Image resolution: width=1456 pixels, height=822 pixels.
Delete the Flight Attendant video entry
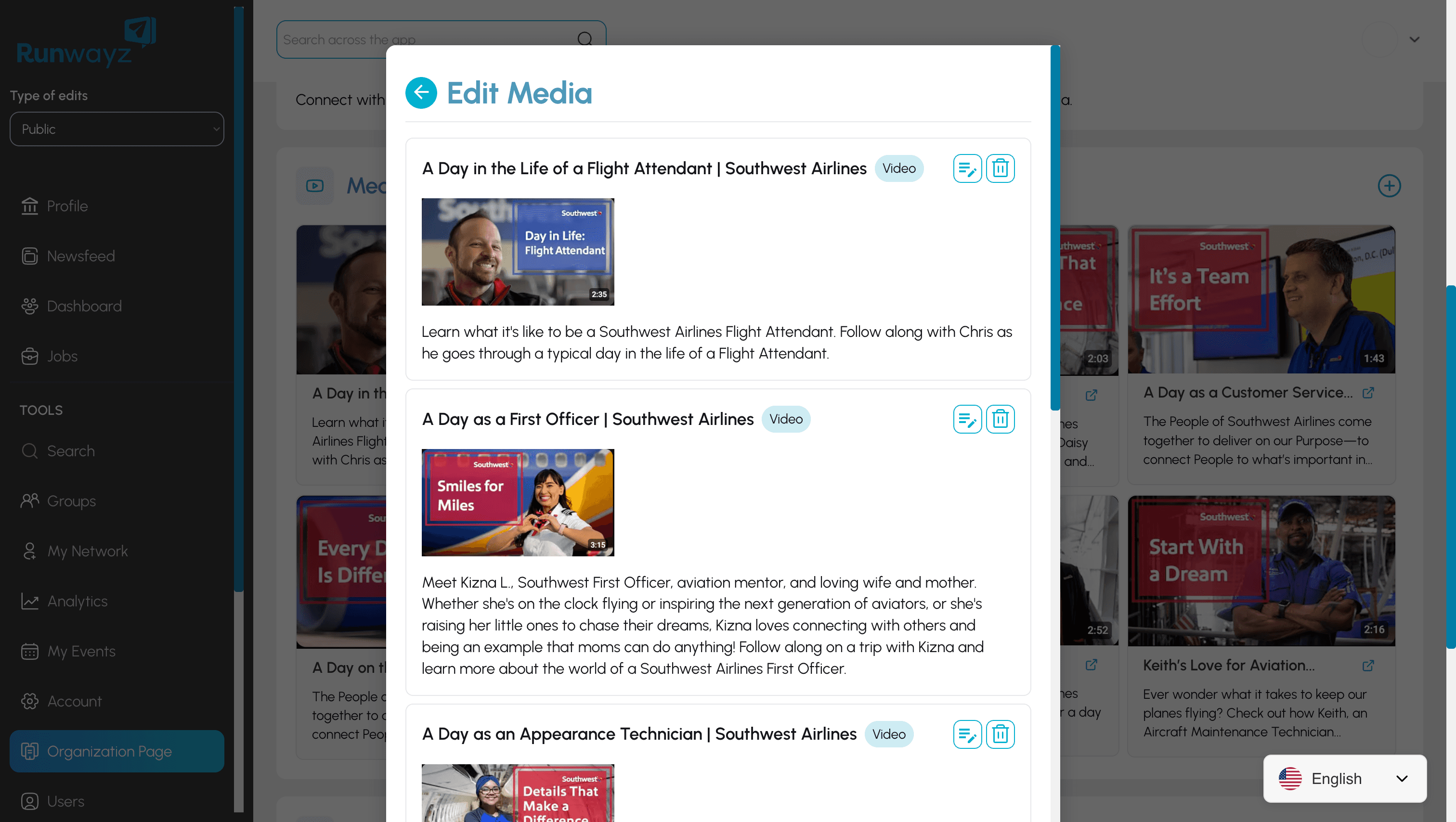tap(1000, 168)
